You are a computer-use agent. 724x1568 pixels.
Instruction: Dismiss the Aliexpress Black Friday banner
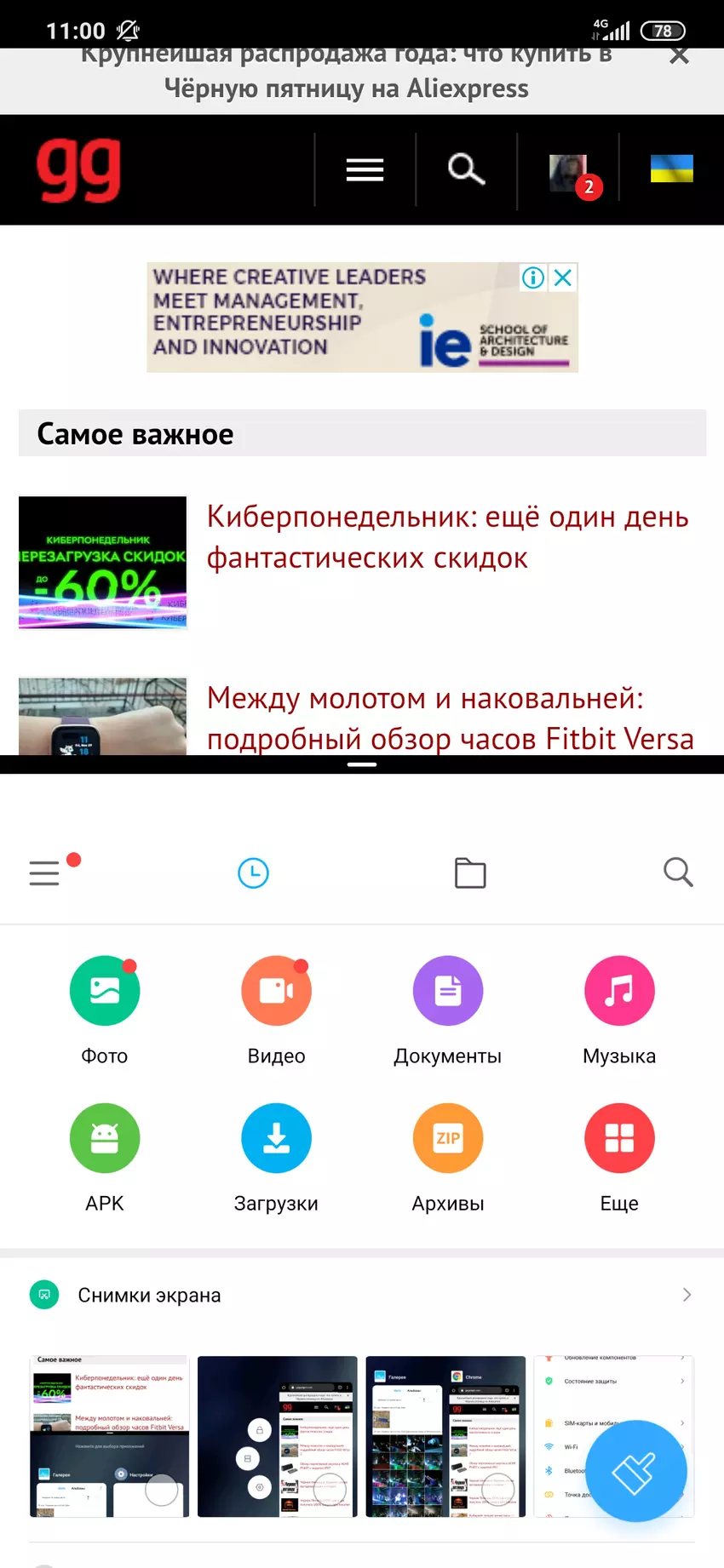click(x=679, y=56)
